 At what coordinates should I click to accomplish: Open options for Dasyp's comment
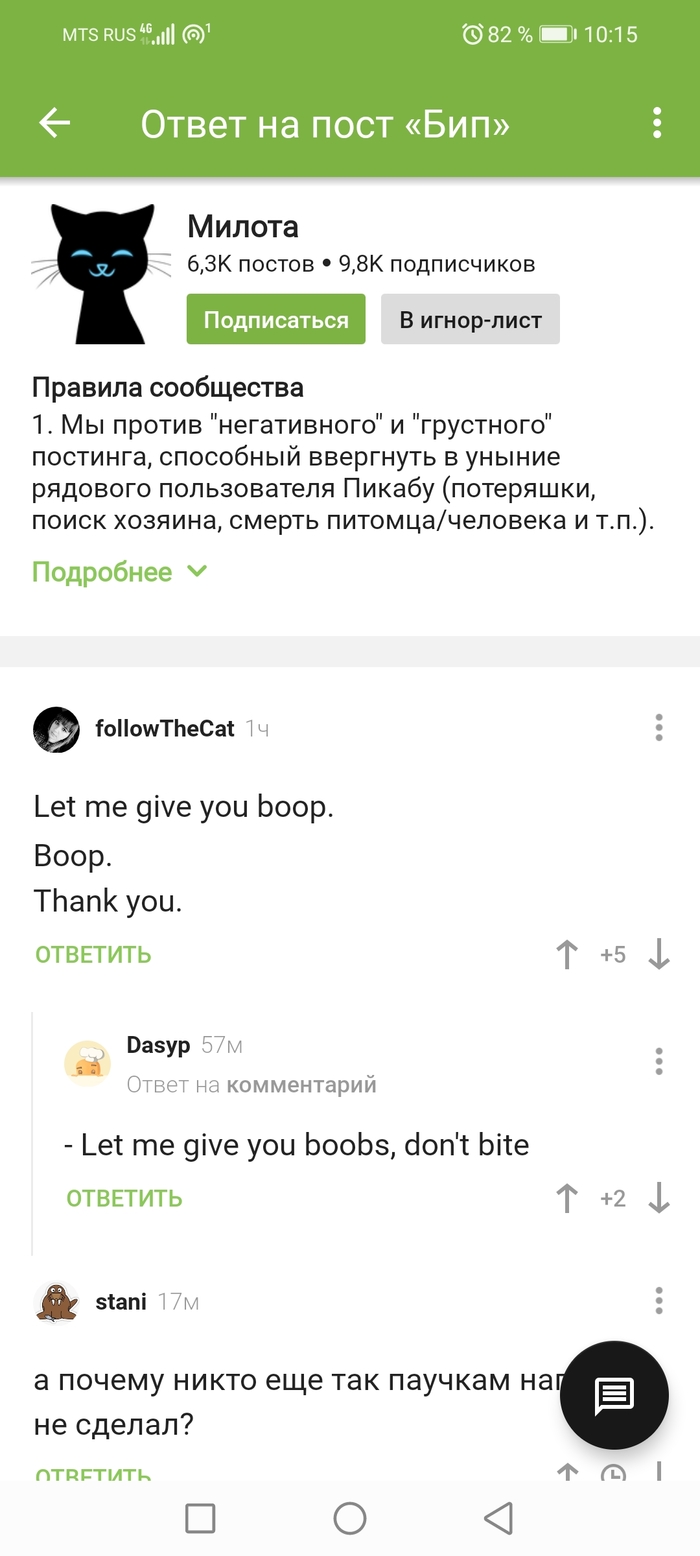pyautogui.click(x=658, y=1060)
